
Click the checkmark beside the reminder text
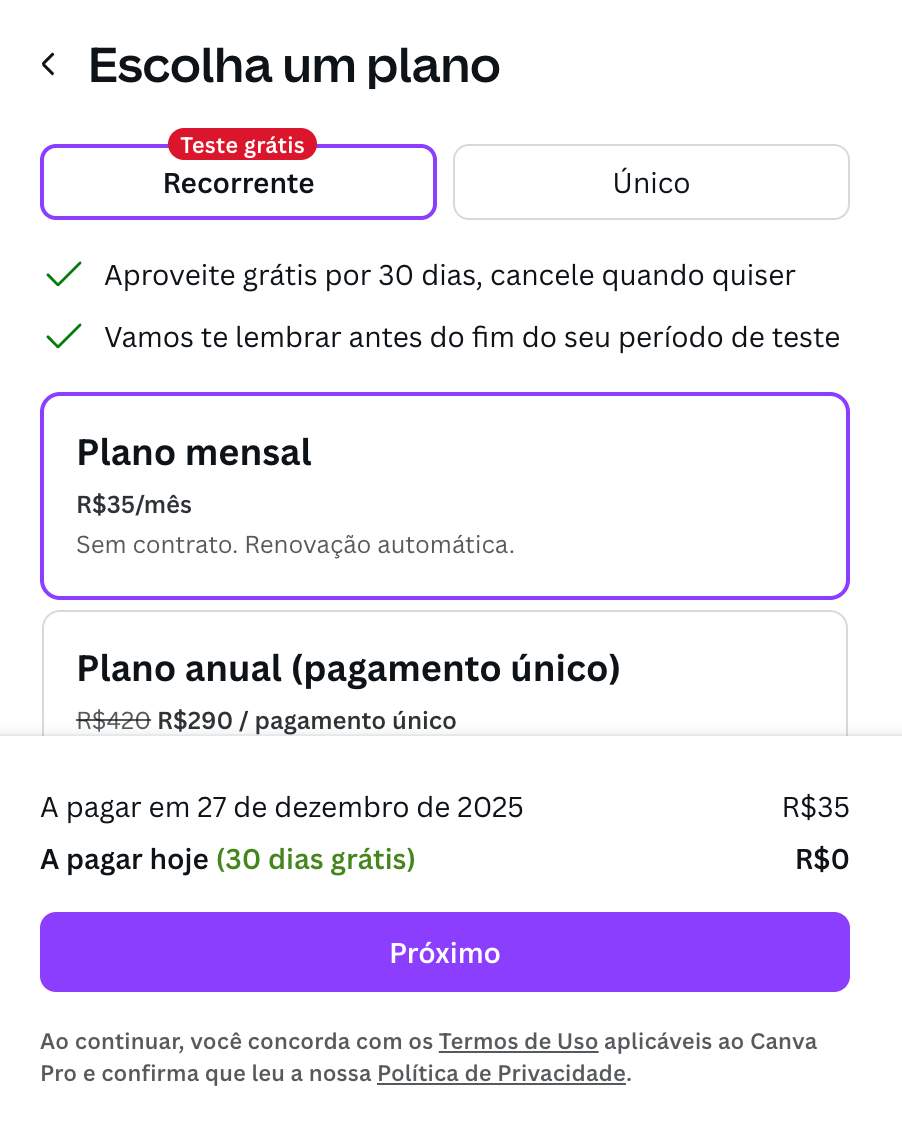[63, 335]
